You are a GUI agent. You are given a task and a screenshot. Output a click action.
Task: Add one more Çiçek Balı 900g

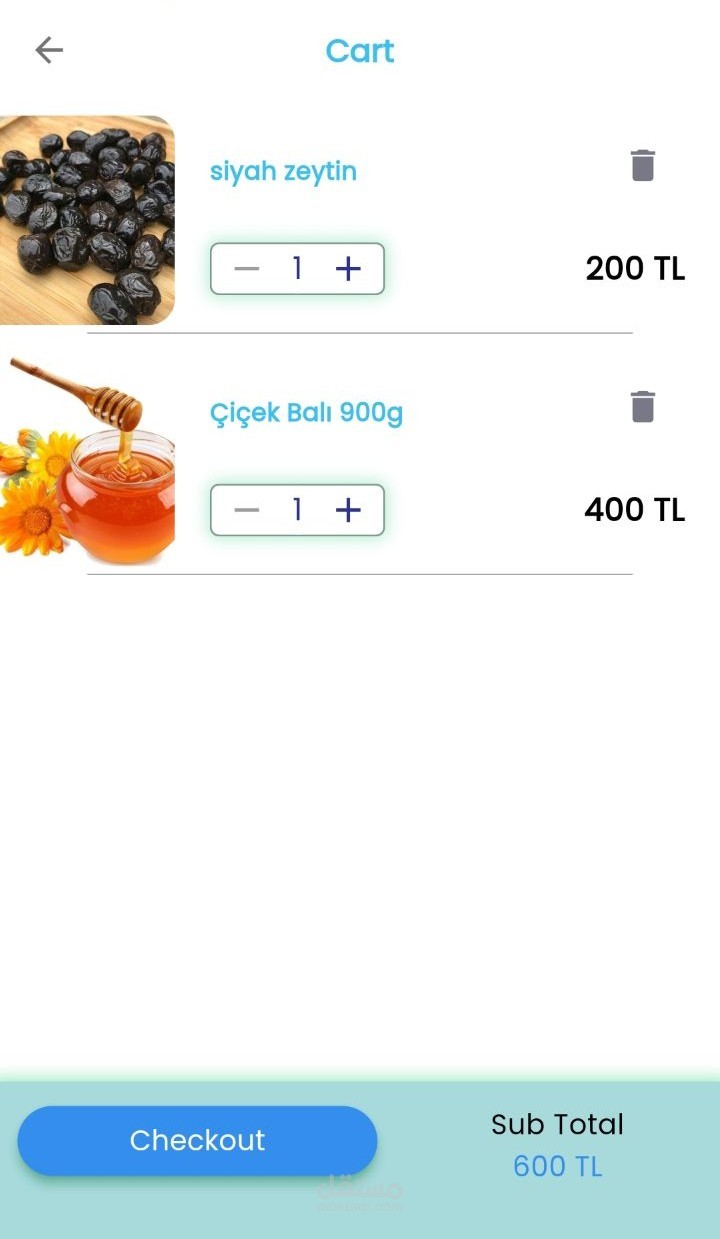coord(348,511)
